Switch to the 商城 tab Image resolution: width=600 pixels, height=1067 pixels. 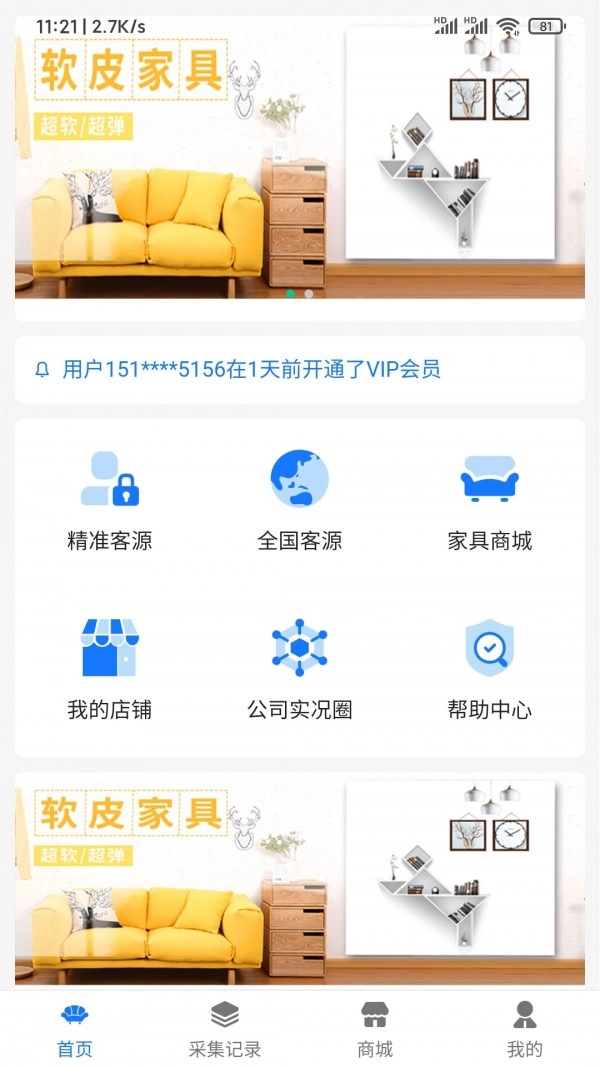click(x=375, y=1030)
